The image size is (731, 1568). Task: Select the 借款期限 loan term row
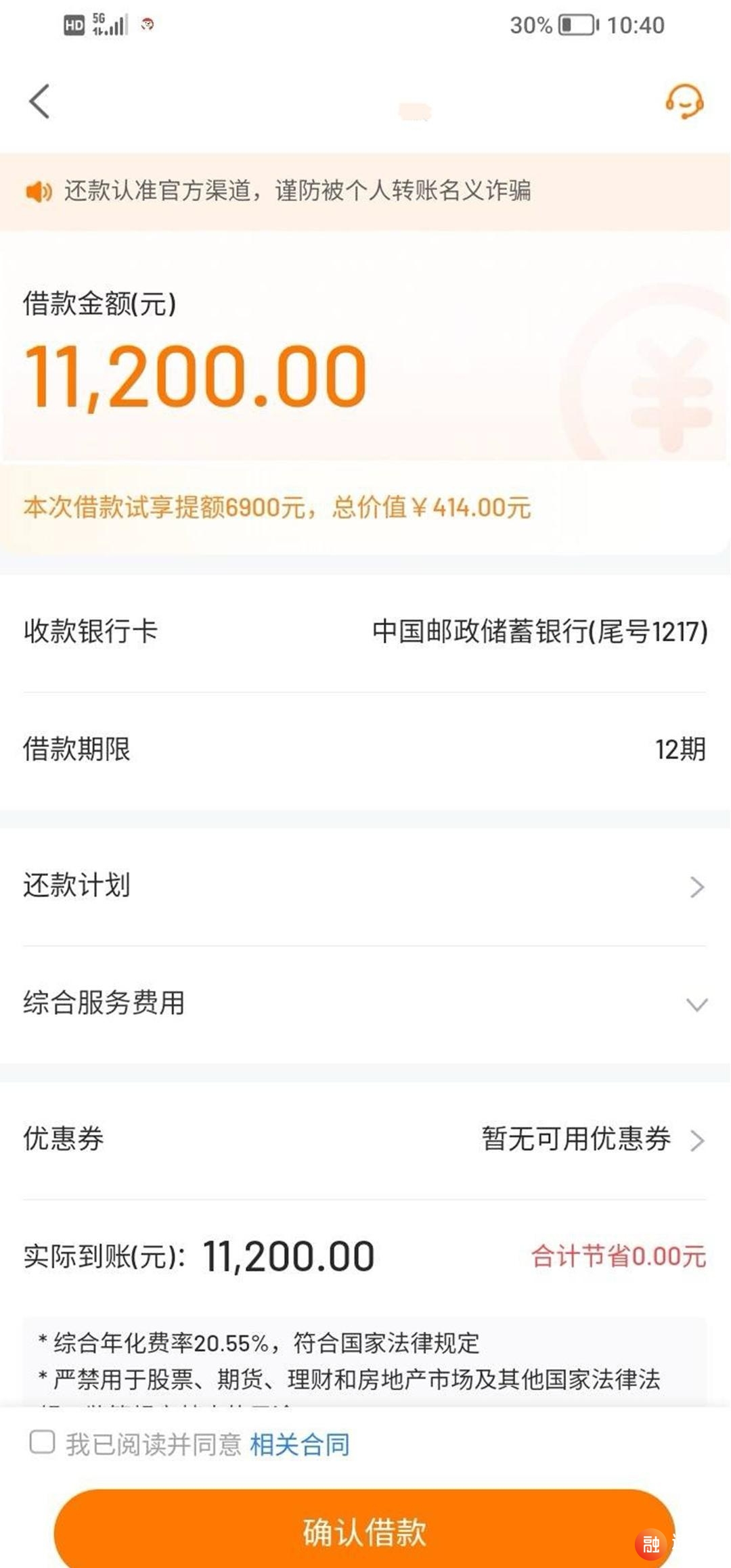point(365,750)
